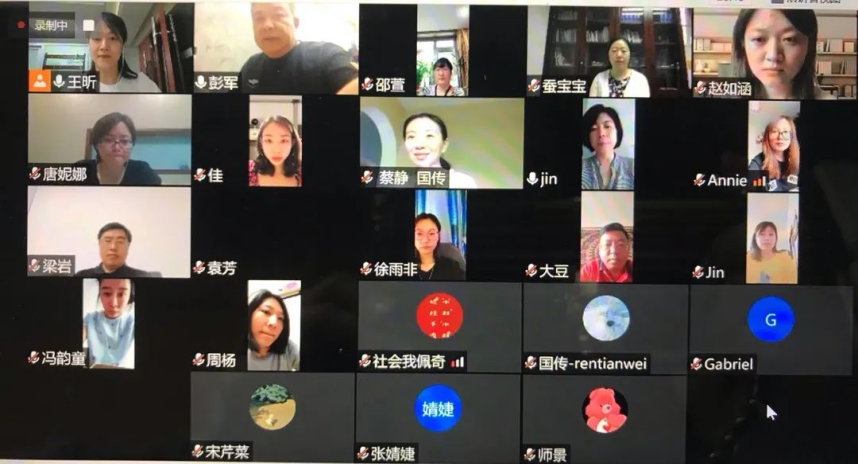Stop the recording in progress
The image size is (858, 464).
click(x=89, y=25)
